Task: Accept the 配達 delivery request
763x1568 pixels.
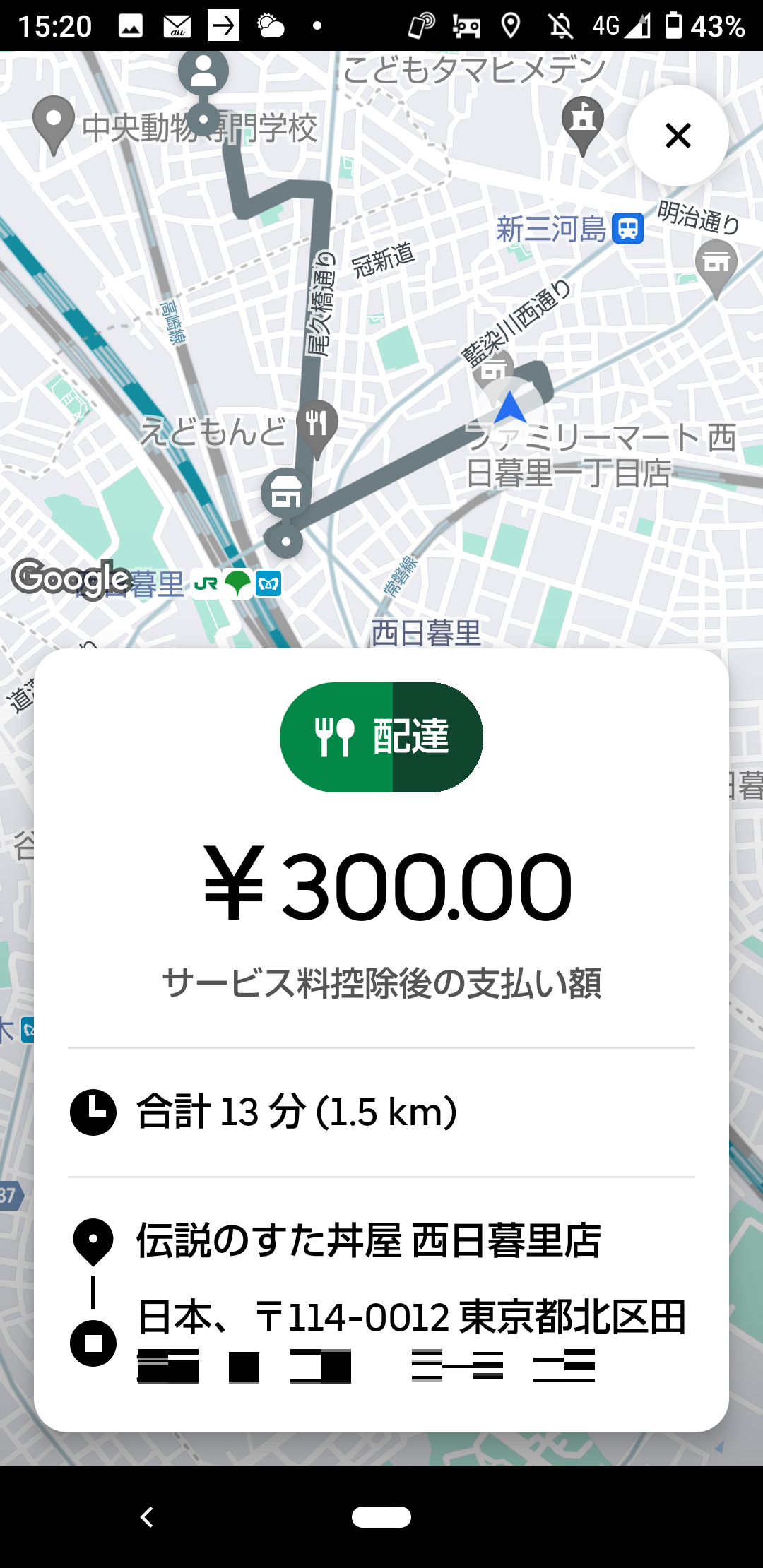Action: pos(381,737)
